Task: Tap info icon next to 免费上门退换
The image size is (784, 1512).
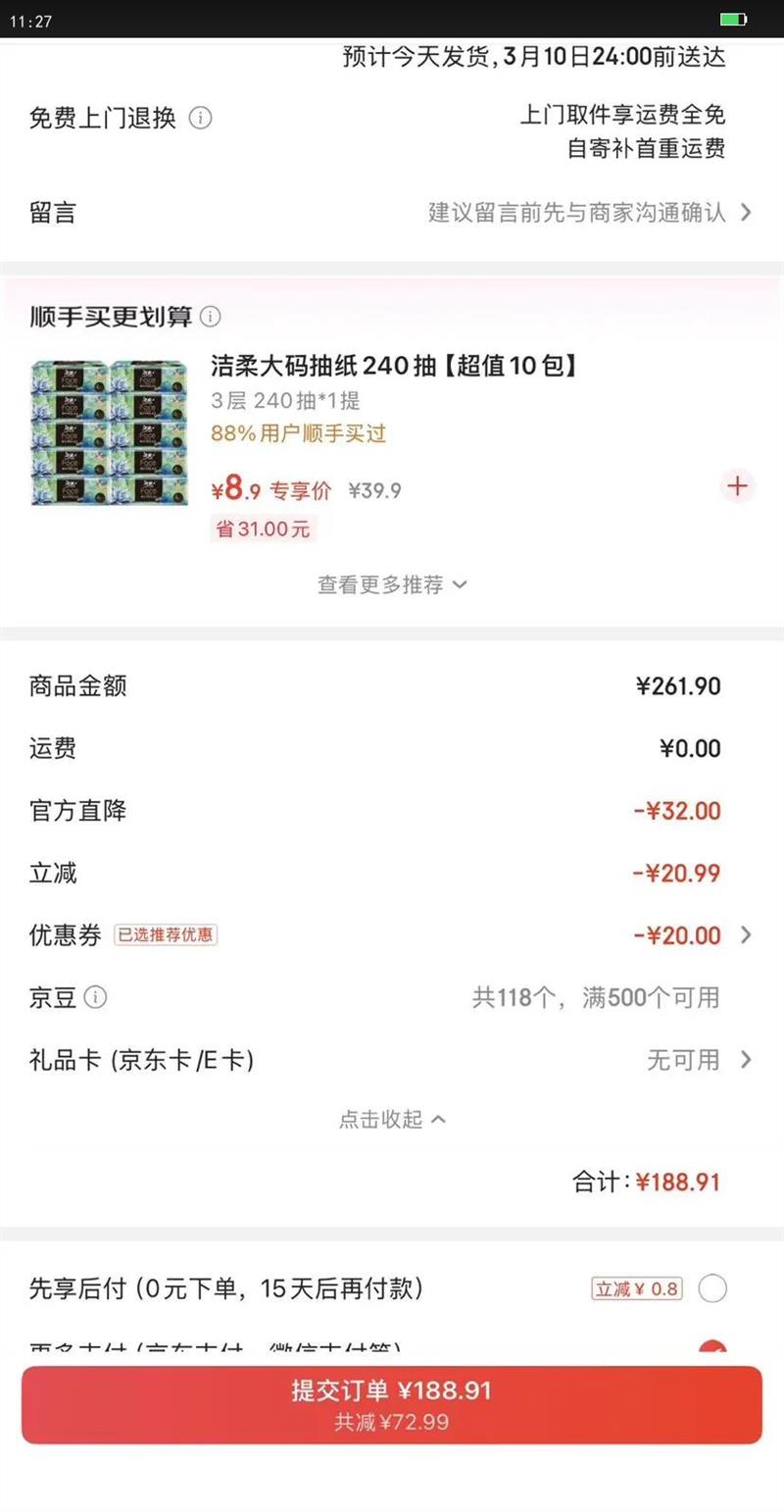Action: [x=200, y=119]
